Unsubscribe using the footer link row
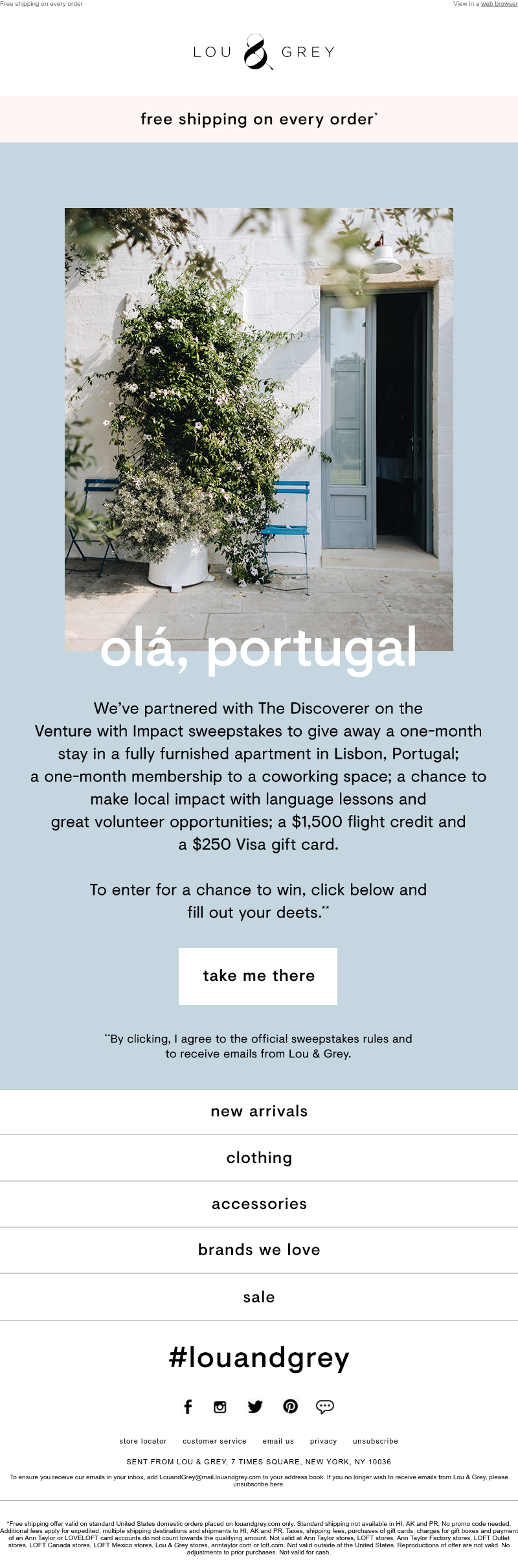Image resolution: width=518 pixels, height=1568 pixels. [x=376, y=1441]
